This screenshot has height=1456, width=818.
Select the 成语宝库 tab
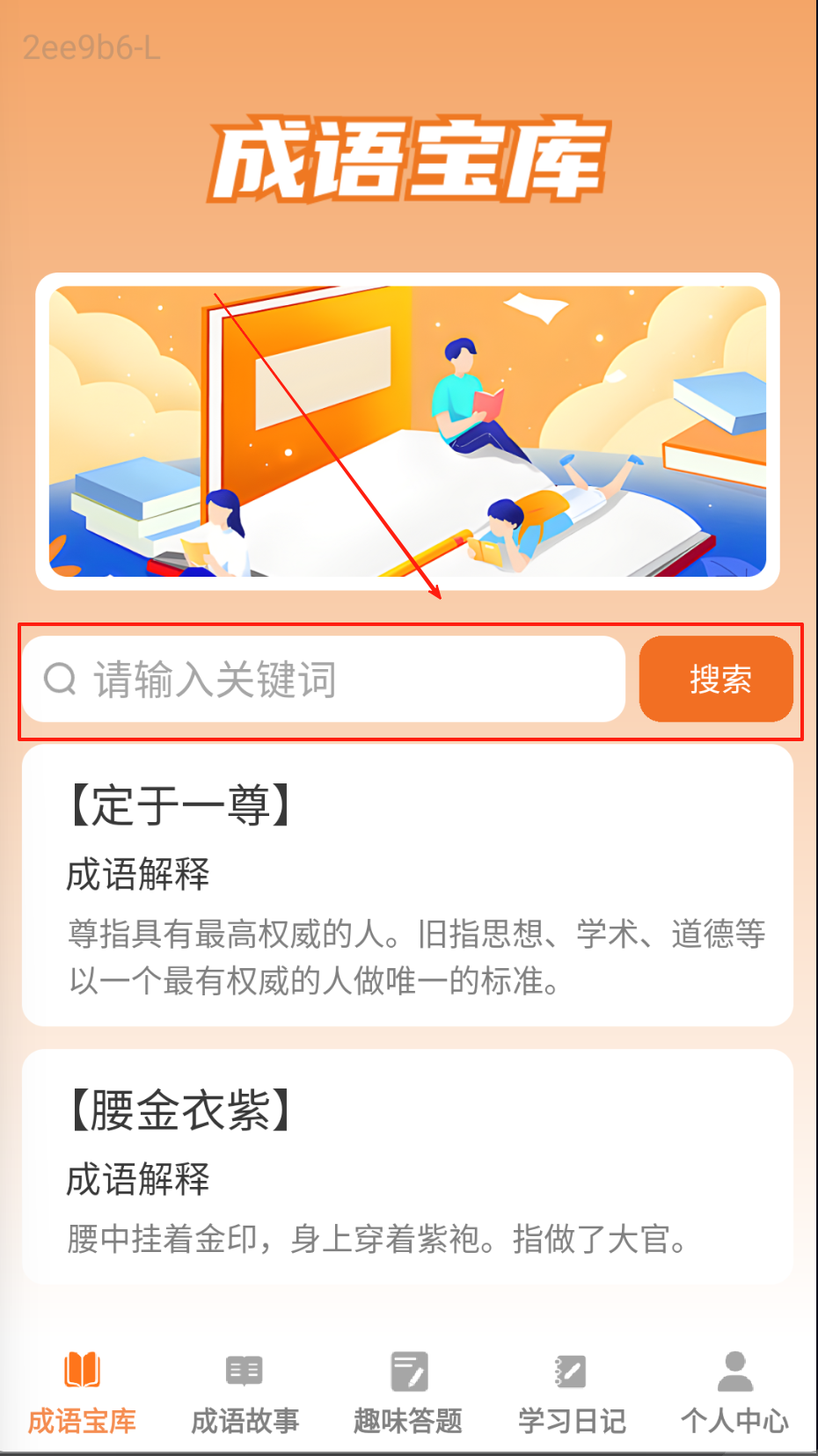pyautogui.click(x=82, y=1394)
